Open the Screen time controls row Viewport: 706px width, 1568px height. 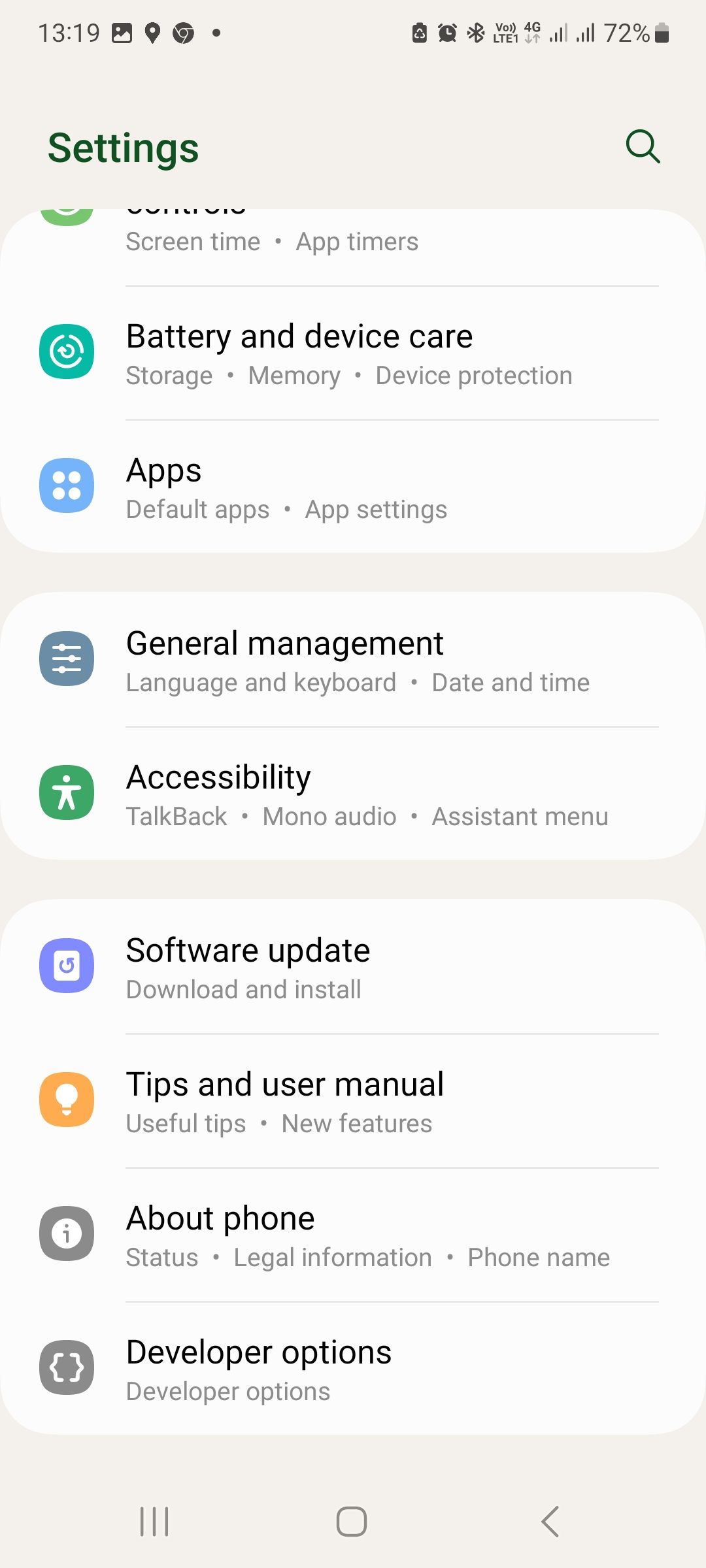[353, 240]
